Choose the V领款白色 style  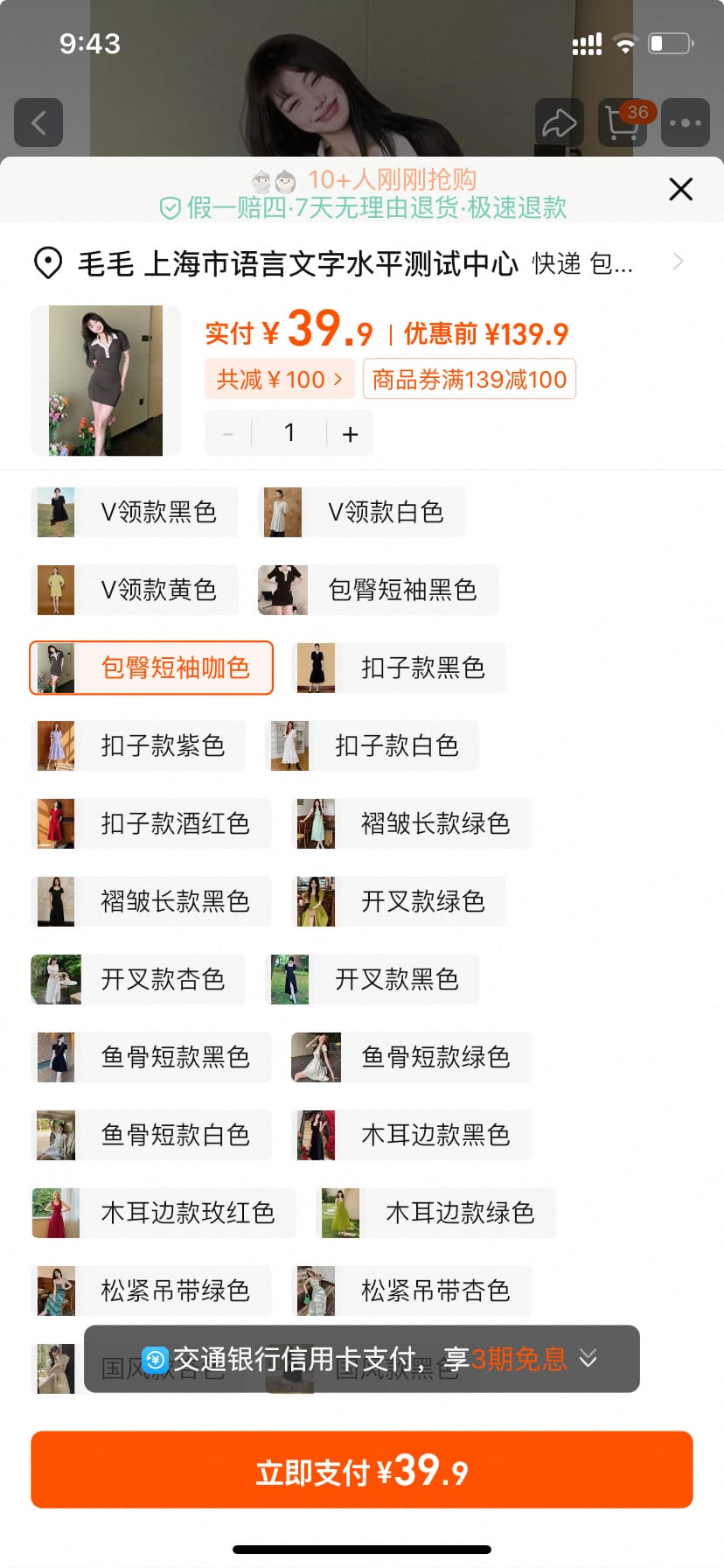tap(362, 513)
